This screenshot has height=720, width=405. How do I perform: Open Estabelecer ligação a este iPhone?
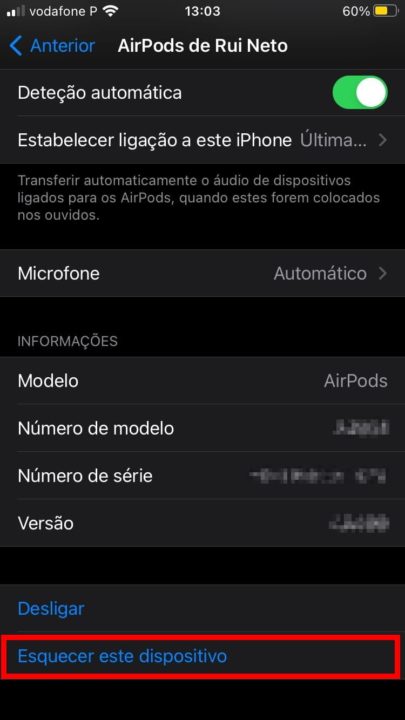[202, 140]
